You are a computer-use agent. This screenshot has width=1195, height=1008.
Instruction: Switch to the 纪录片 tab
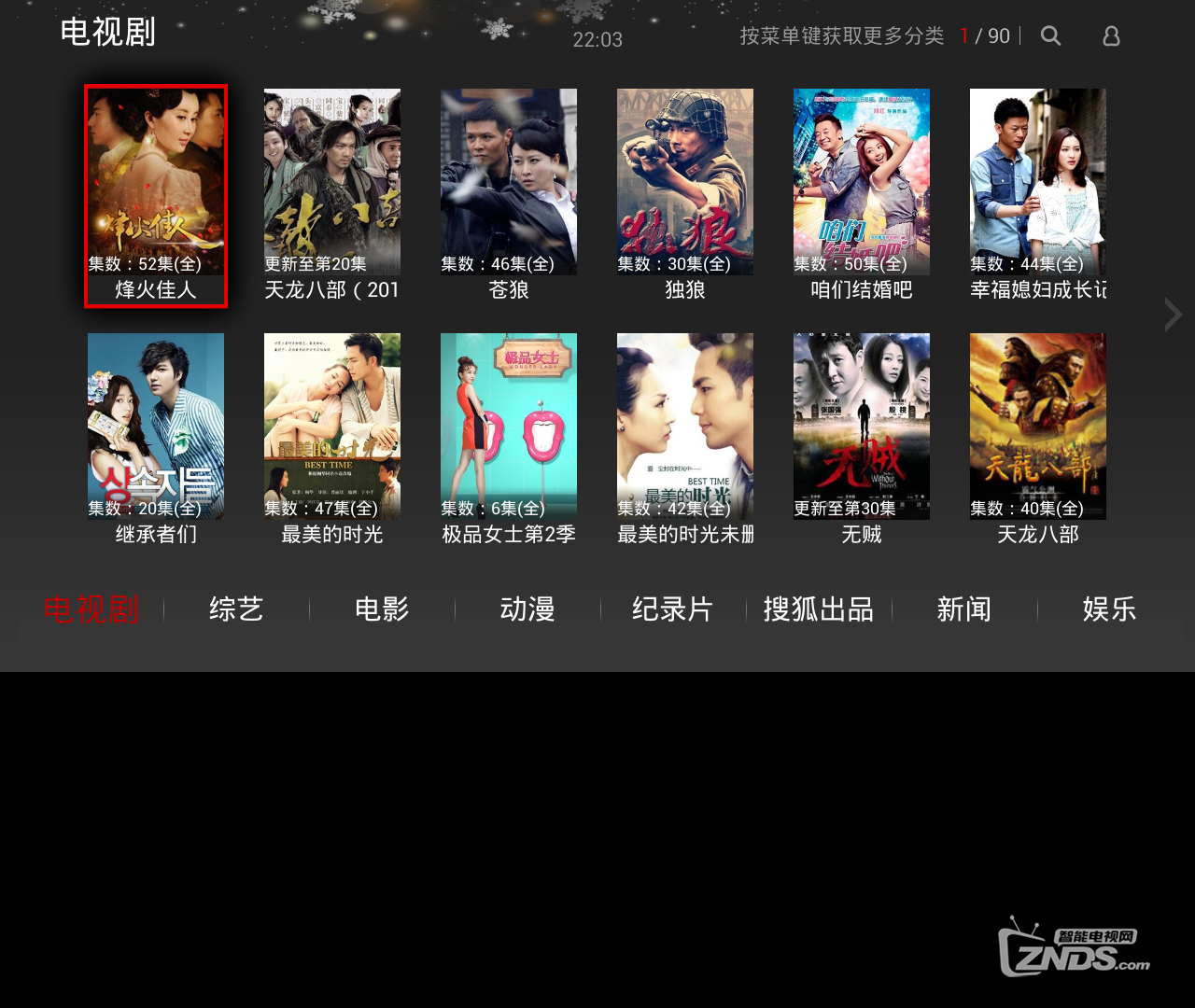coord(672,609)
